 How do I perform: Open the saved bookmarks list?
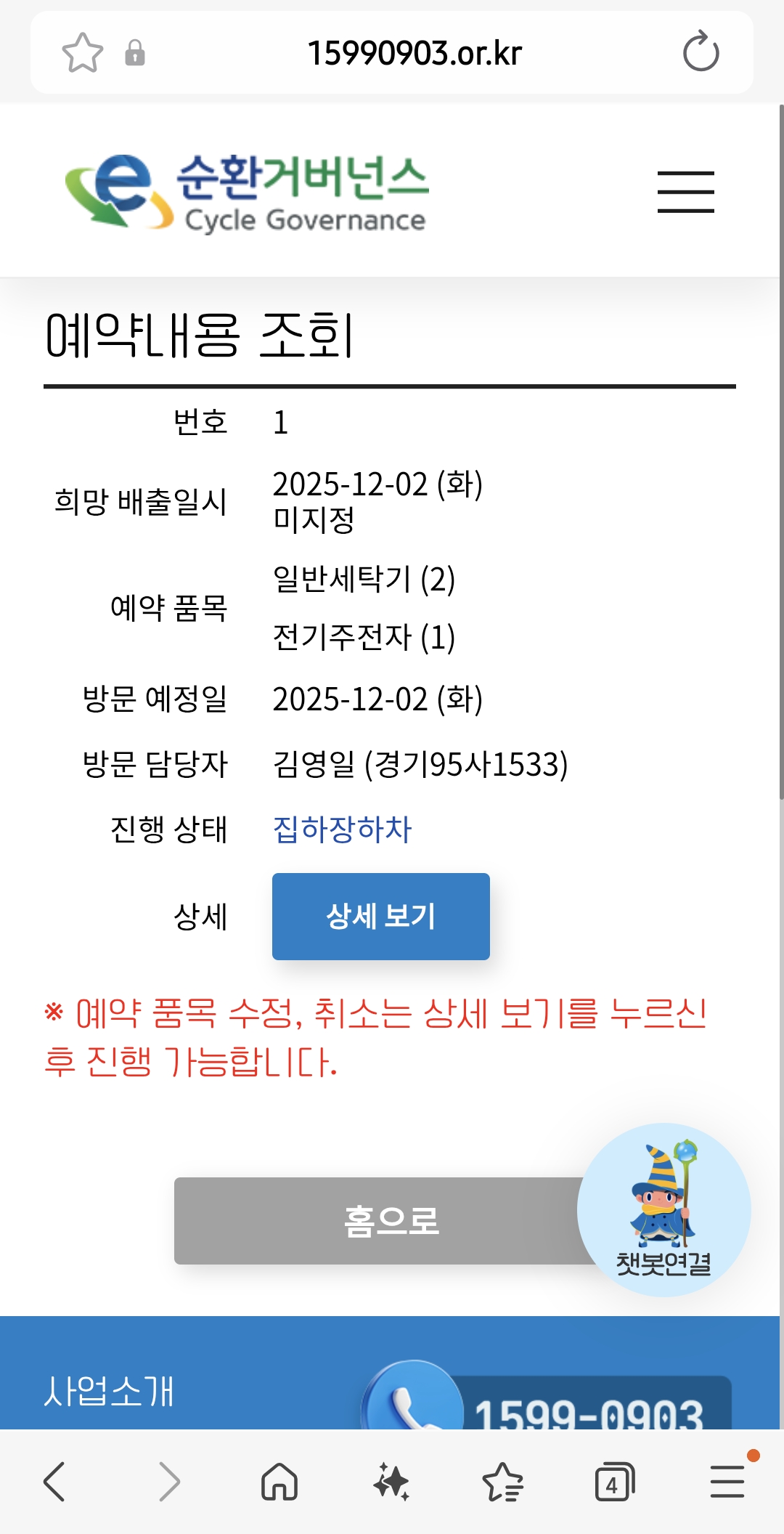502,1482
